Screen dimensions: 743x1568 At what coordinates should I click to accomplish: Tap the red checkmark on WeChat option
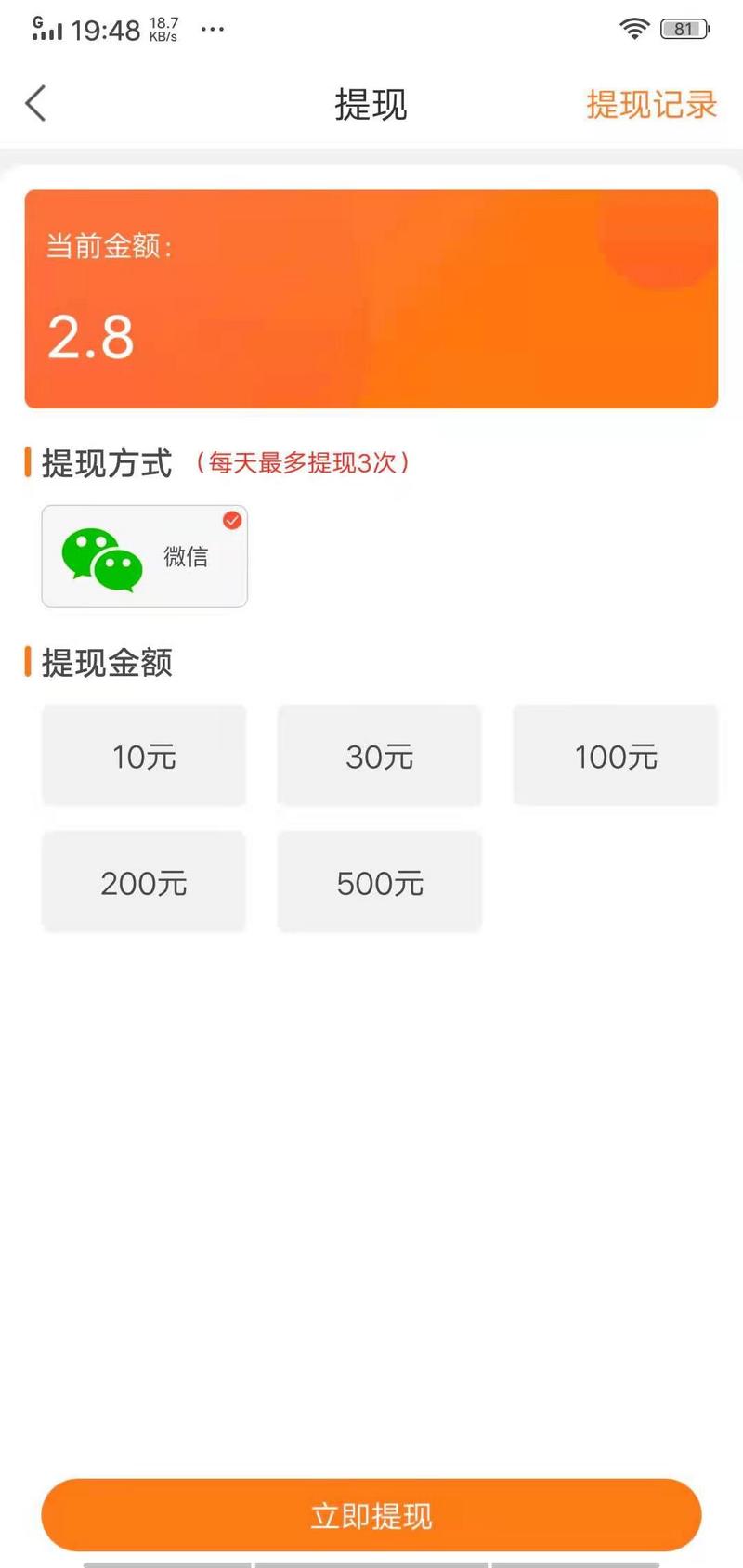(232, 521)
